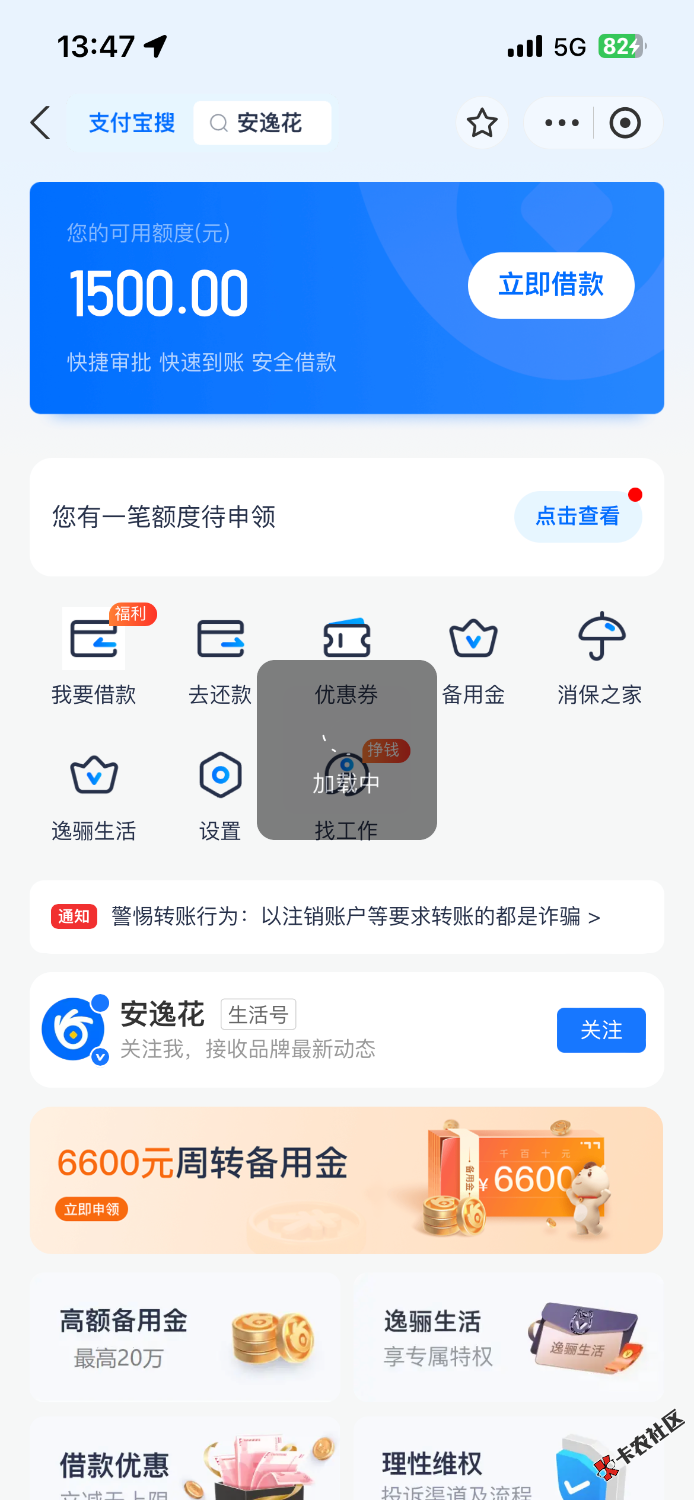The image size is (694, 1500).
Task: Open 备用金 shortcut in icon grid
Action: pyautogui.click(x=473, y=655)
